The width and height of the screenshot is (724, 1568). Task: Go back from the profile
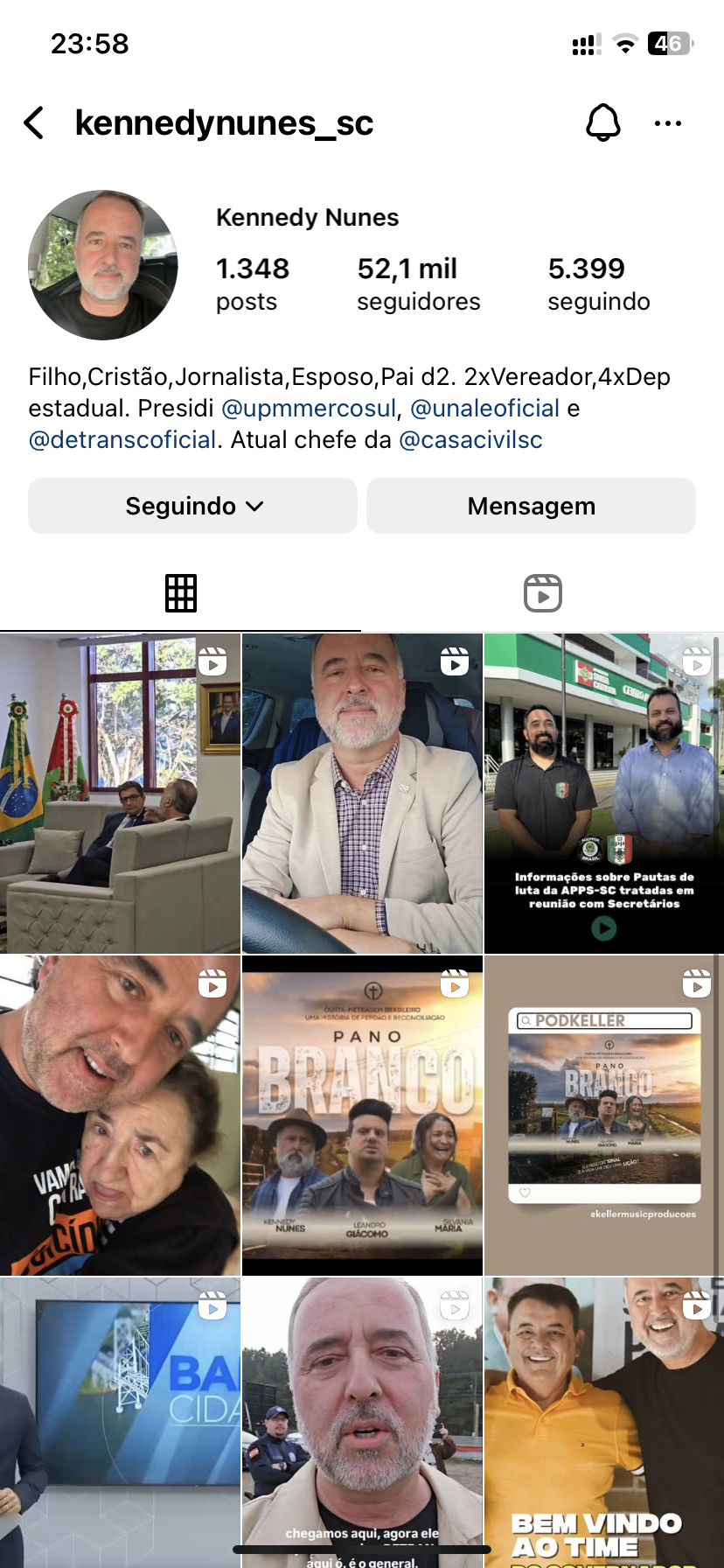[x=34, y=123]
